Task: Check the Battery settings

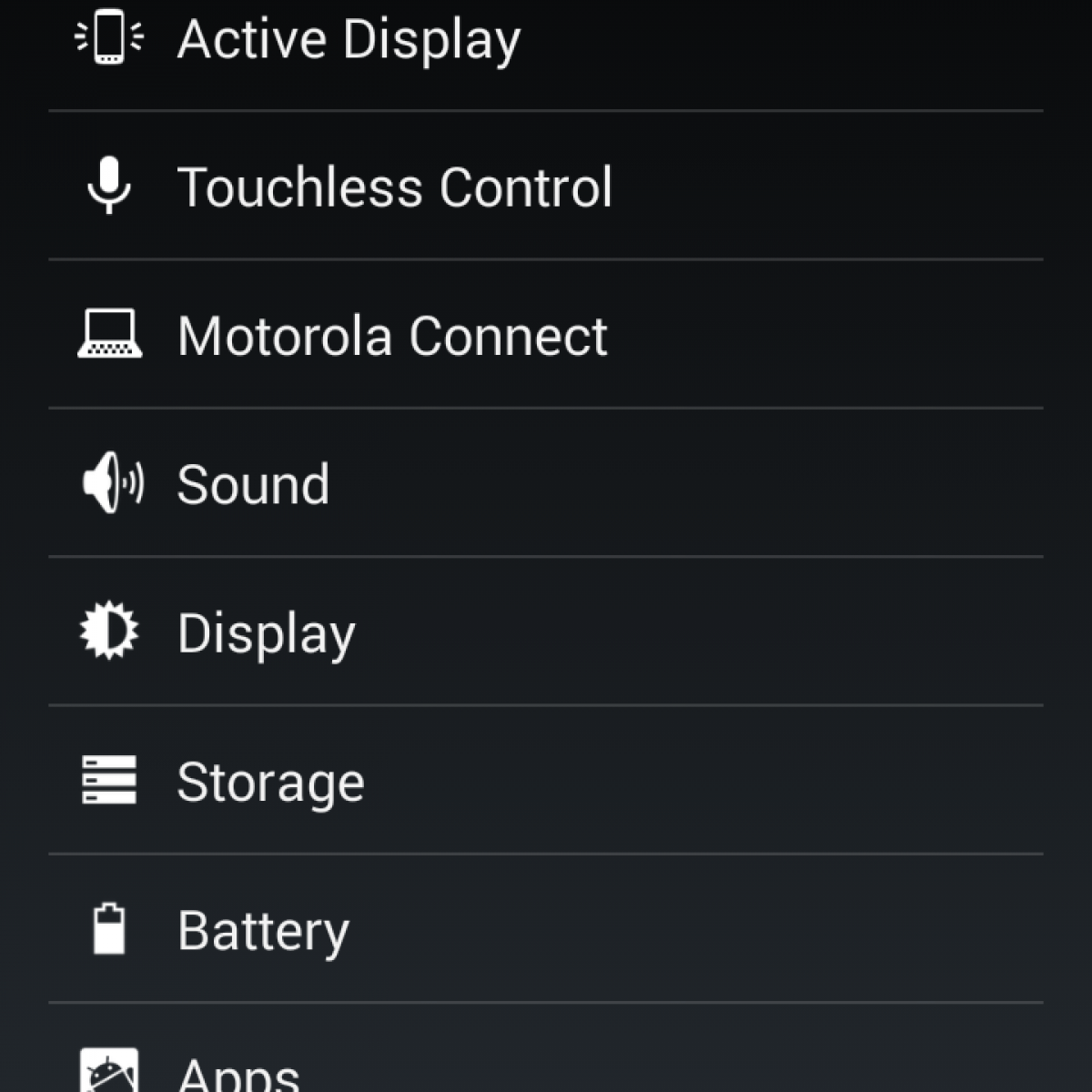Action: tap(263, 930)
